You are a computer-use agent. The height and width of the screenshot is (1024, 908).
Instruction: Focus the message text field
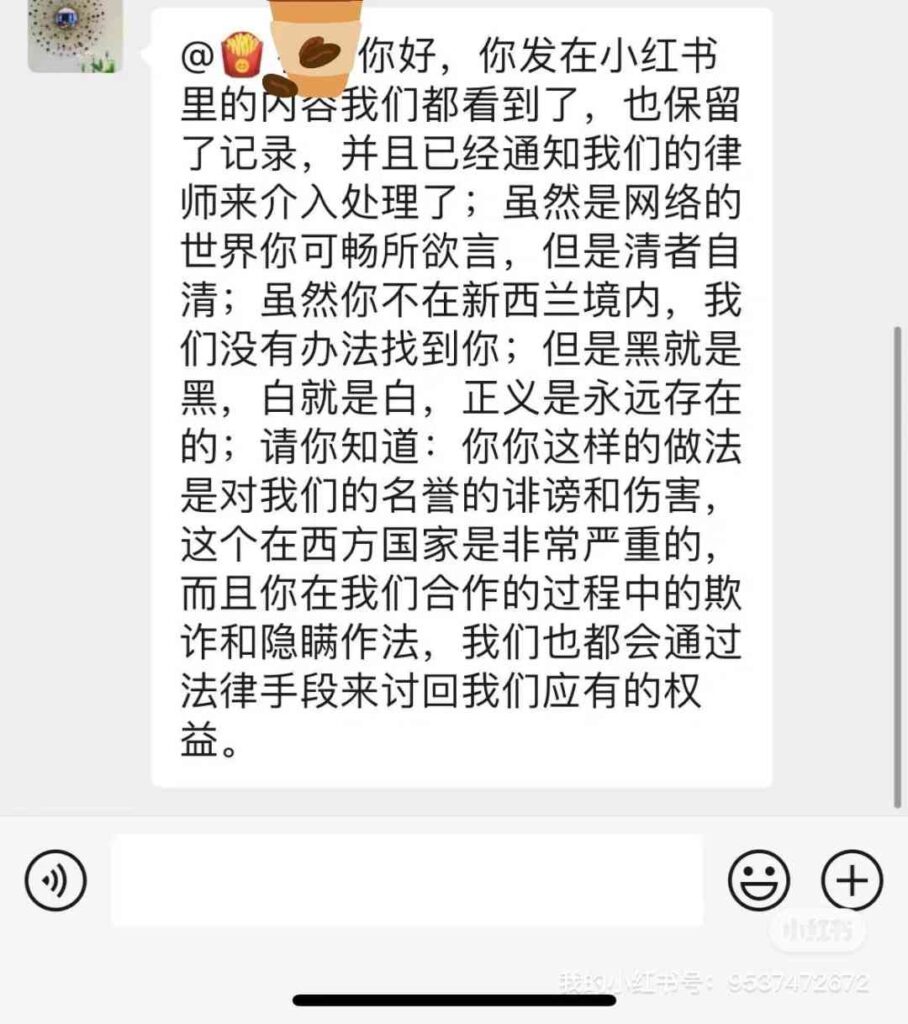407,880
